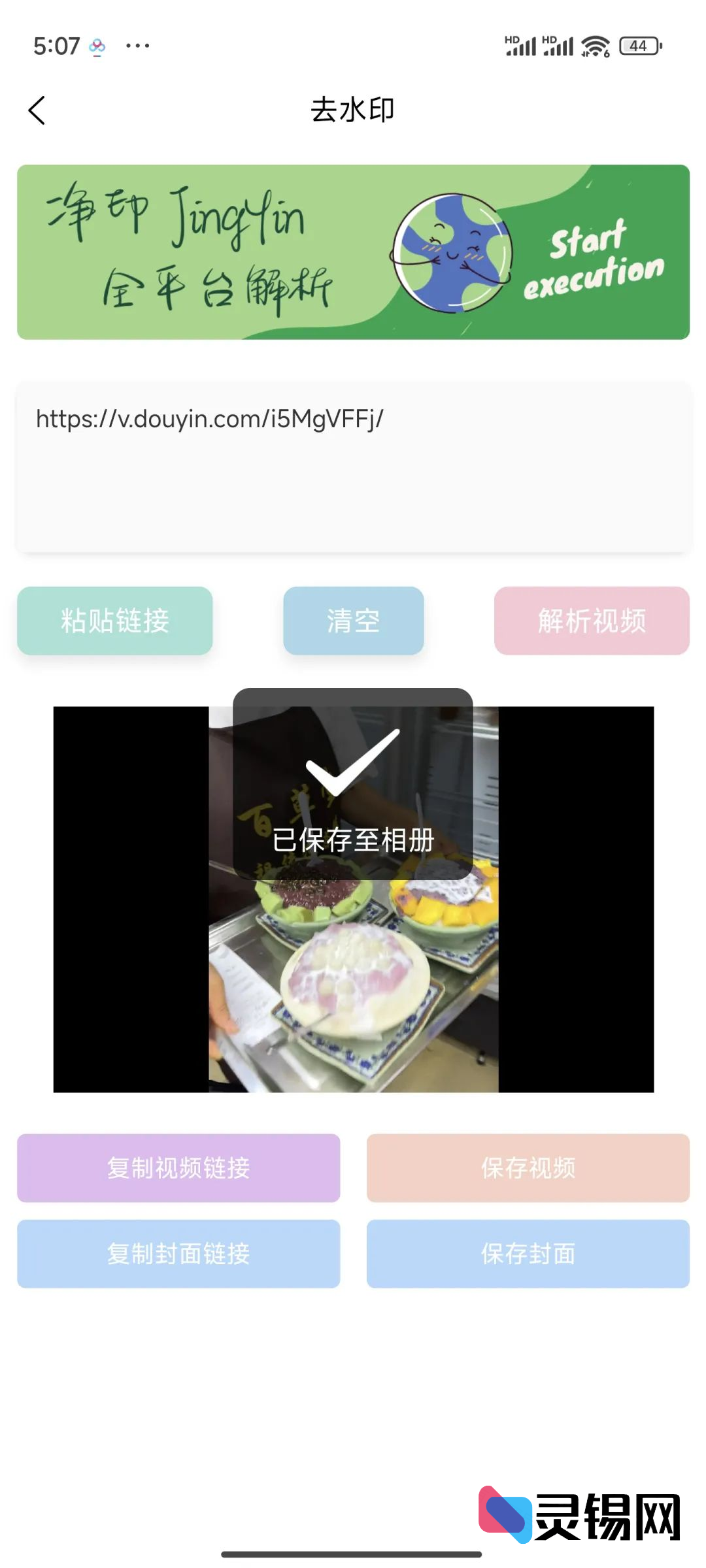Tap 解析视频 to parse the video
This screenshot has height=1568, width=706.
click(x=592, y=621)
